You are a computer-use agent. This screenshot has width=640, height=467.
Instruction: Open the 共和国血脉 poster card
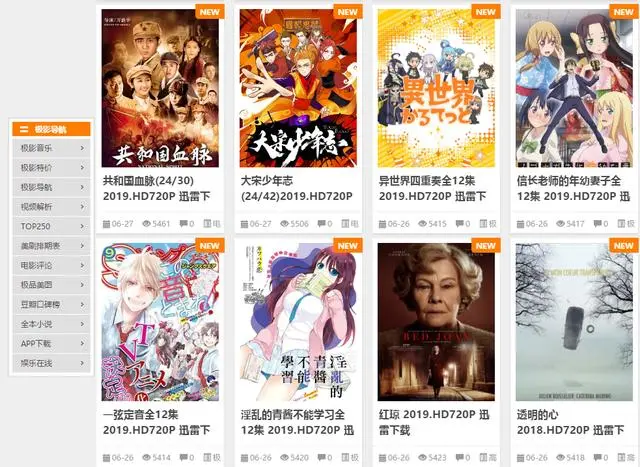[160, 88]
